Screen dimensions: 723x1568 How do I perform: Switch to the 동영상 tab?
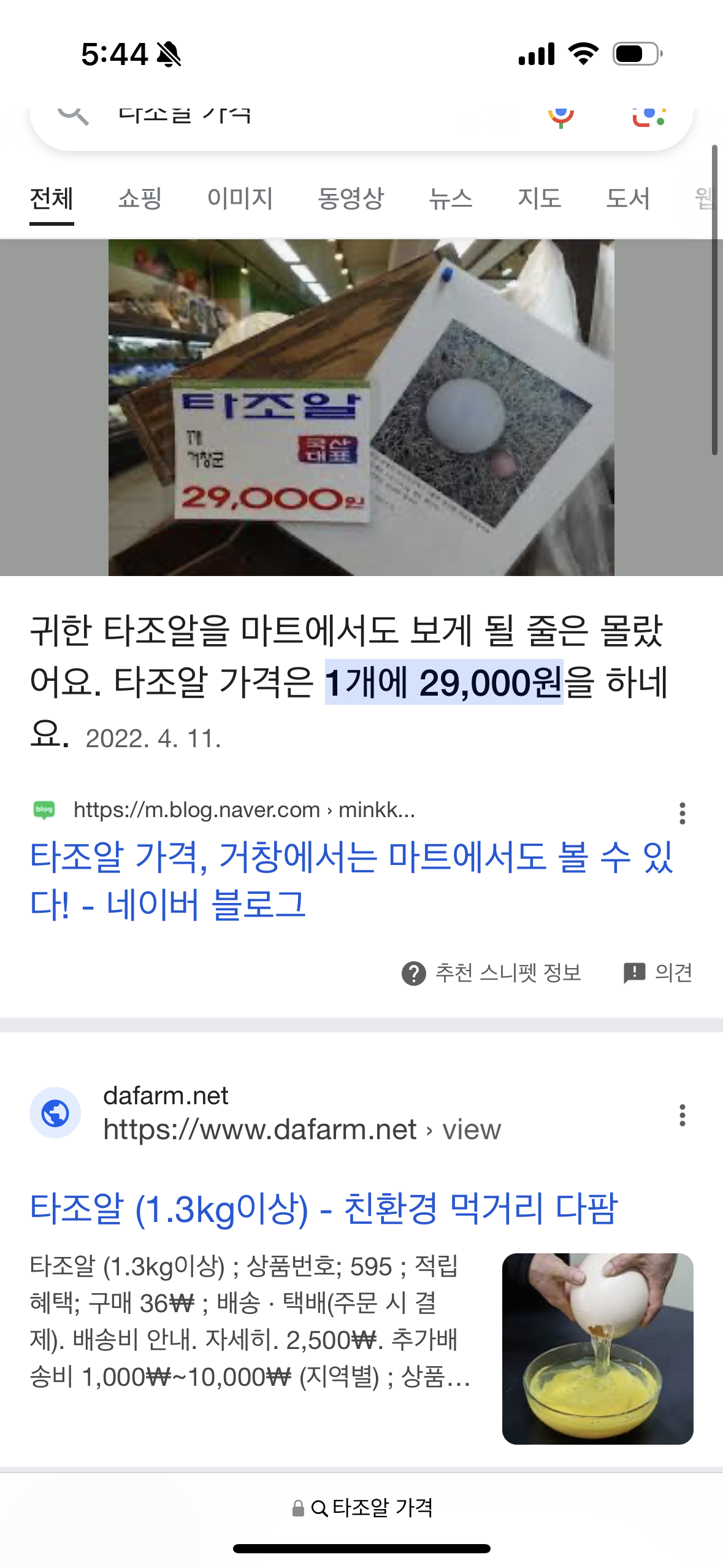pyautogui.click(x=350, y=199)
